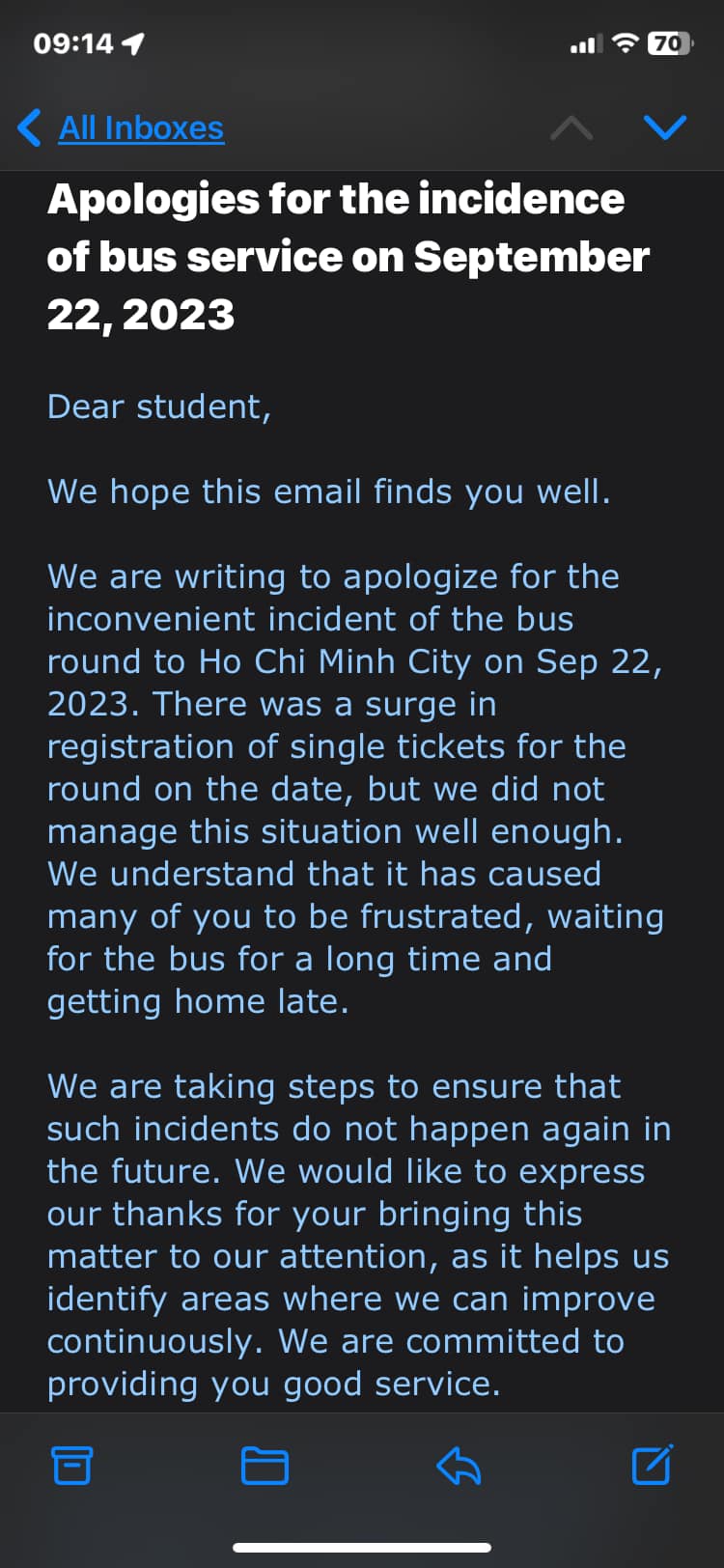Viewport: 724px width, 1568px height.
Task: Archive this email
Action: [x=71, y=1466]
